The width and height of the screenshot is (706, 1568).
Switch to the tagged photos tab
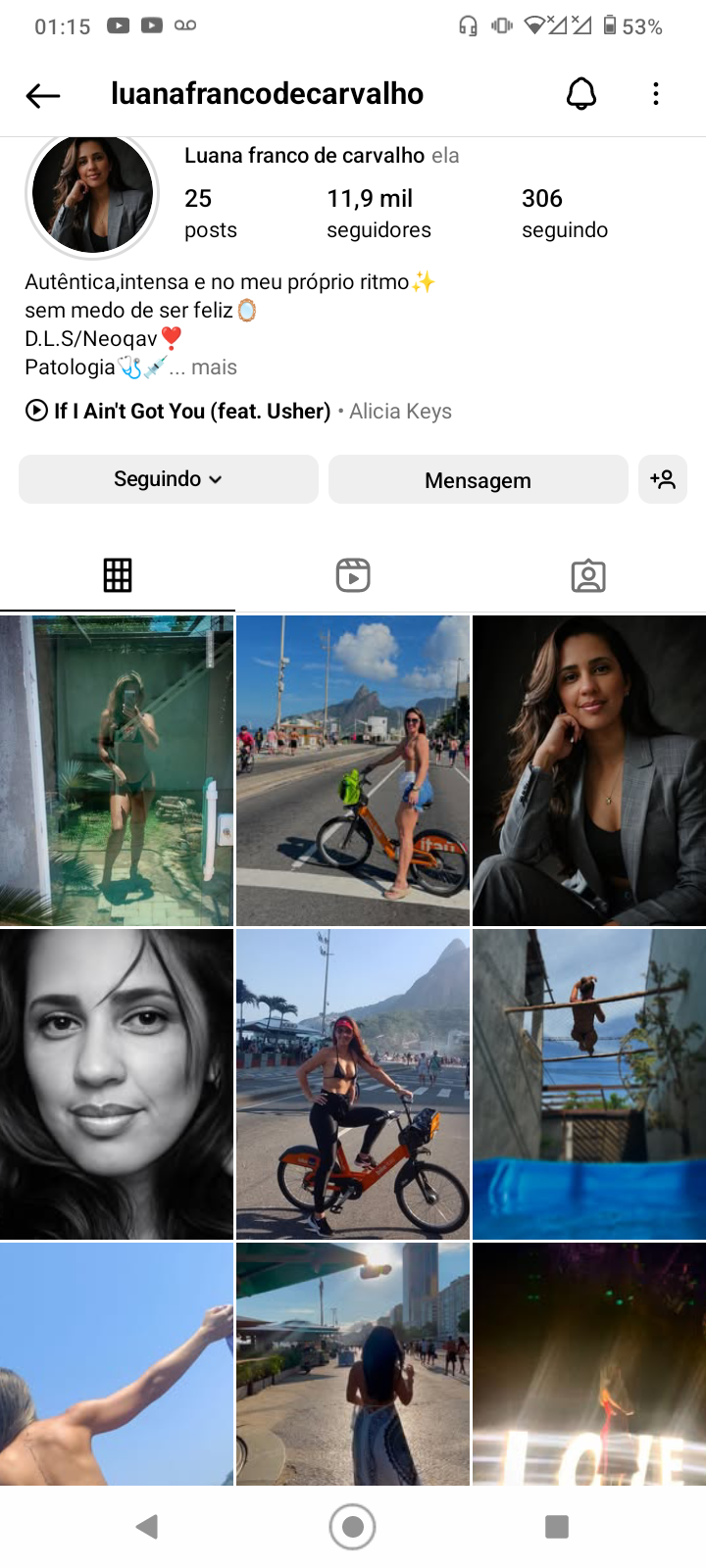pos(588,575)
